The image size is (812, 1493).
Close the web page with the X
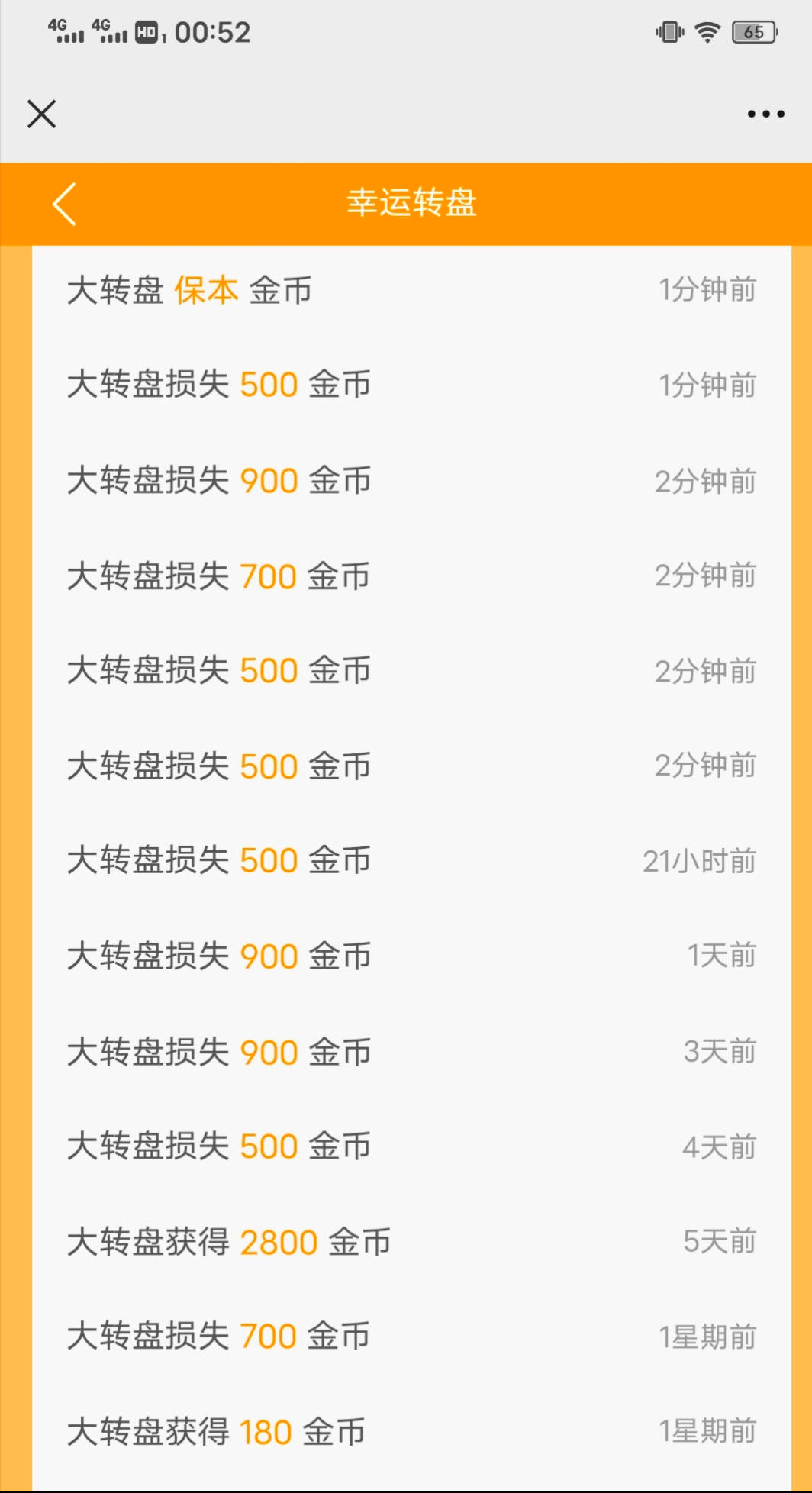(42, 114)
